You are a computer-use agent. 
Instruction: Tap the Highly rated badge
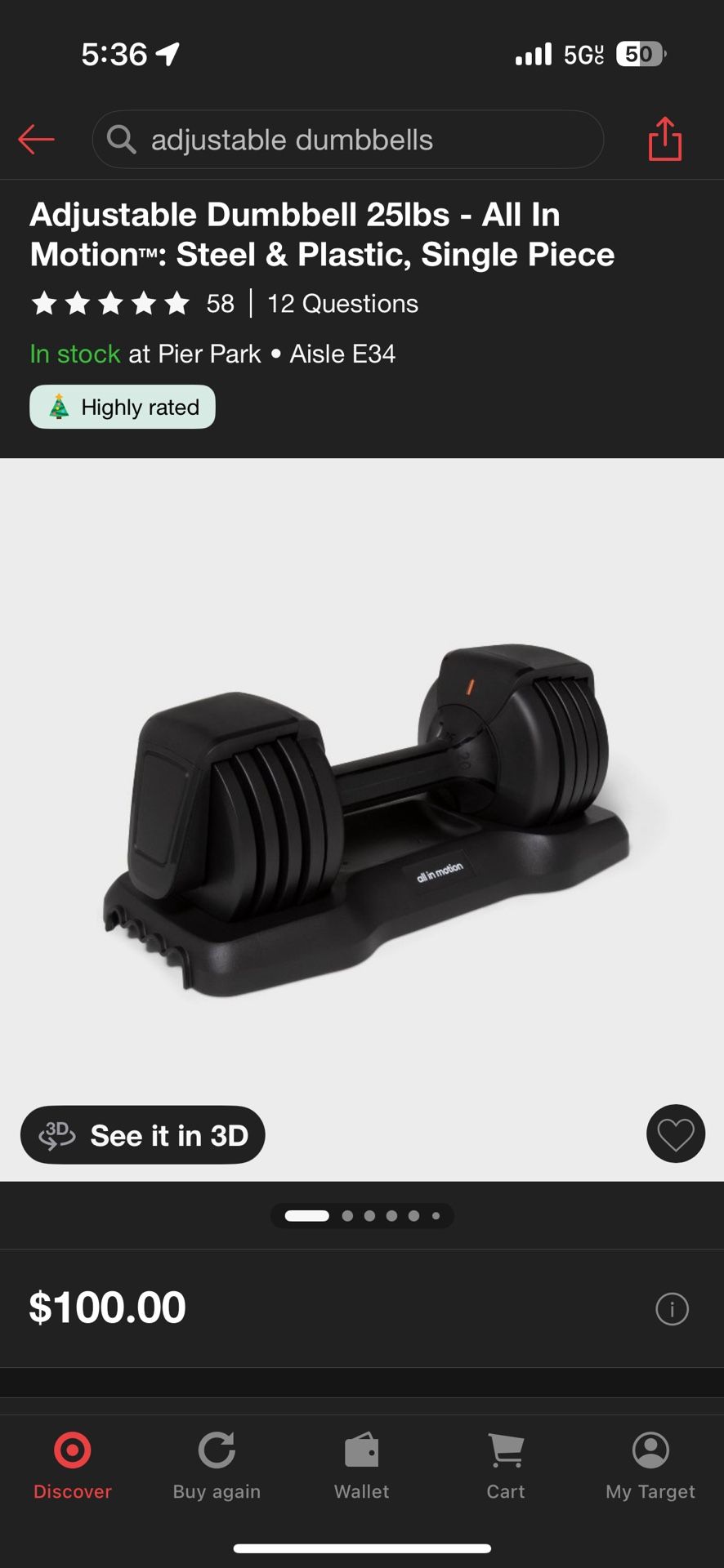click(x=122, y=407)
